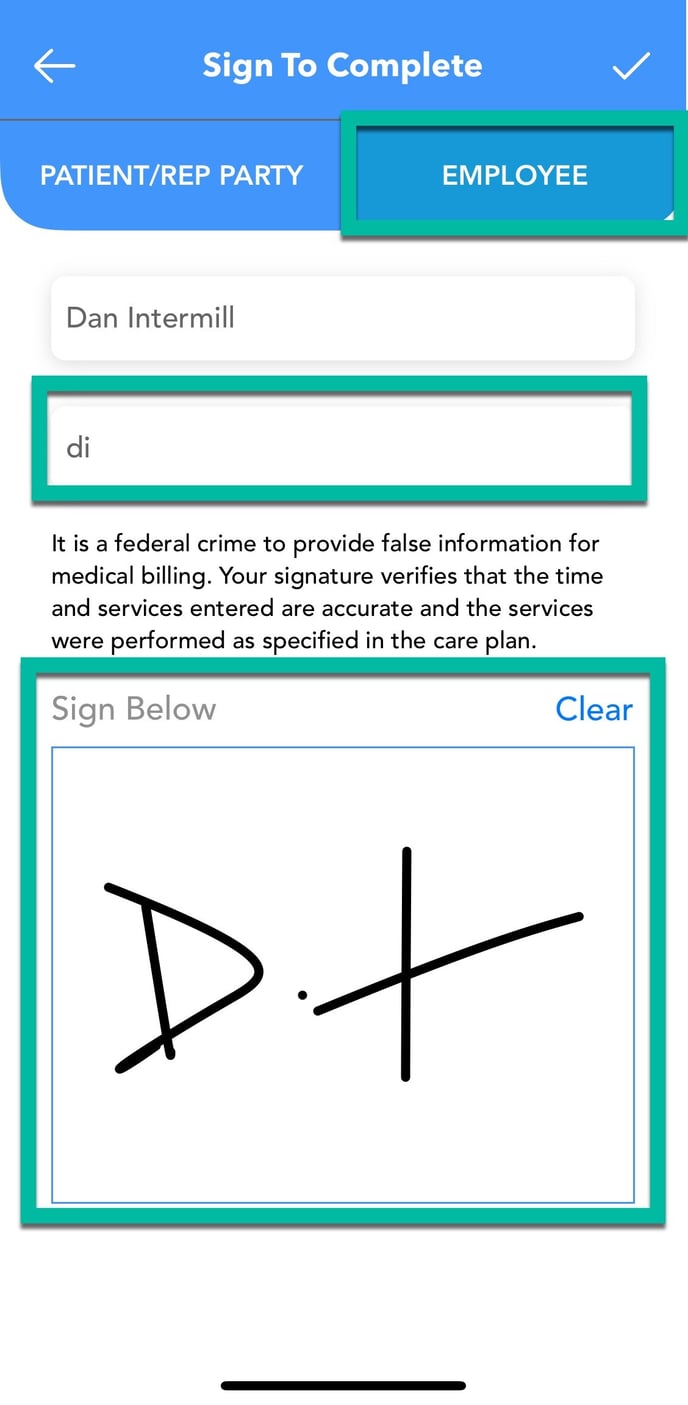Select the Employee tab
This screenshot has width=688, height=1405.
click(515, 176)
